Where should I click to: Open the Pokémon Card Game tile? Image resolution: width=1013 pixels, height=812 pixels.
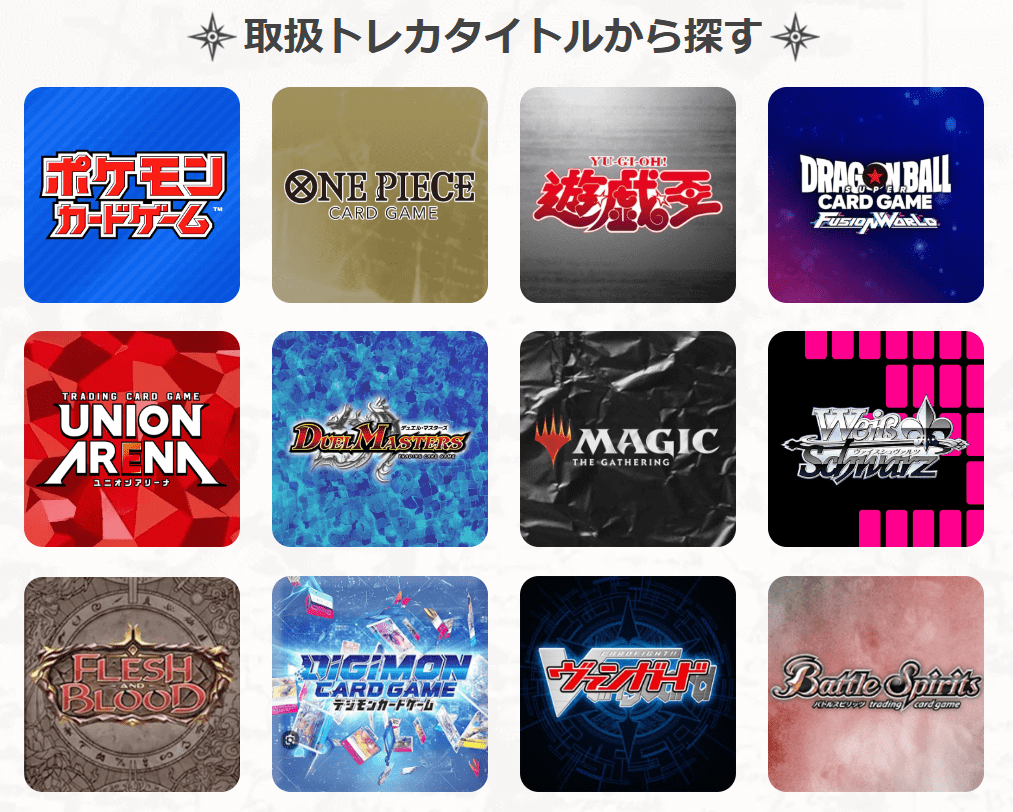(132, 195)
